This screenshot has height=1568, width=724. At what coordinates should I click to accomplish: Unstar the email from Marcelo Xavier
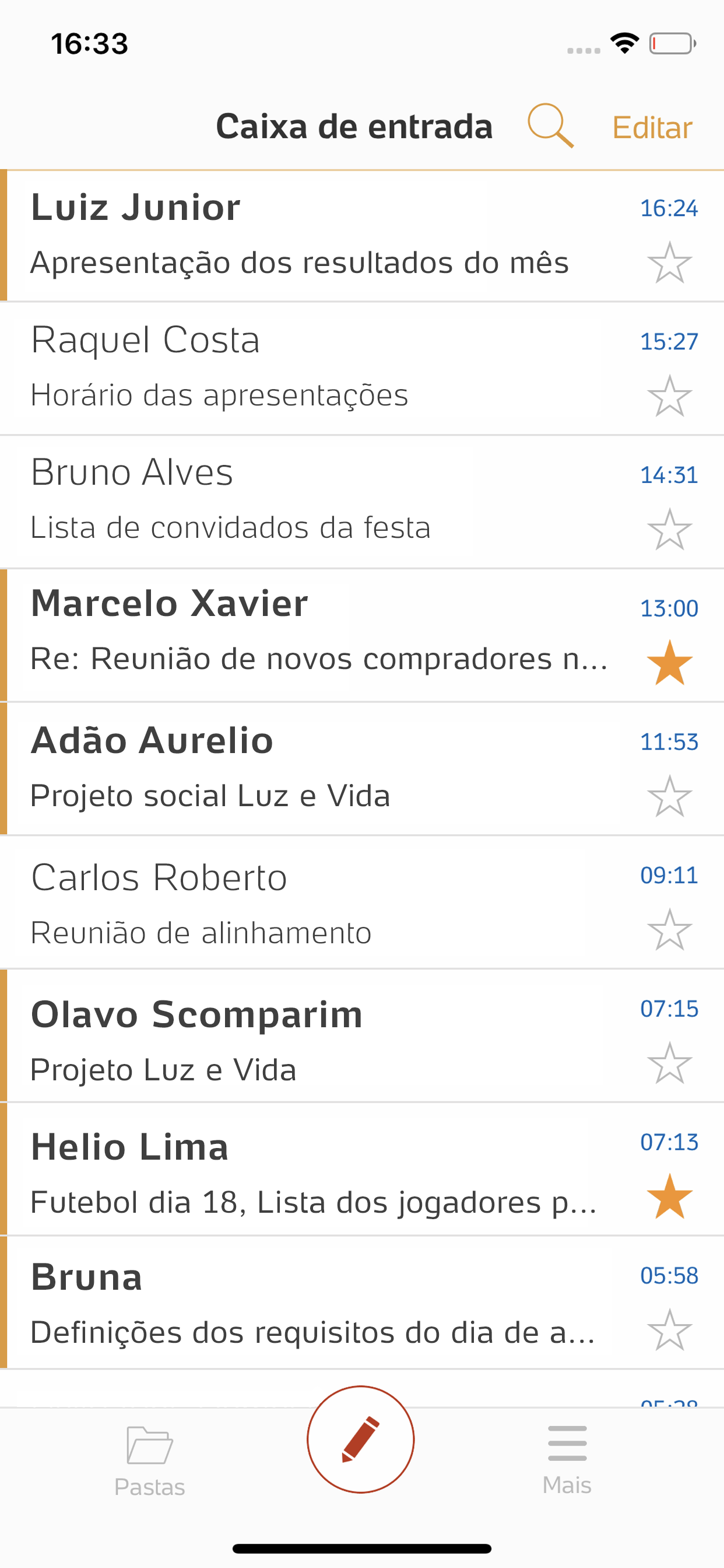tap(669, 663)
